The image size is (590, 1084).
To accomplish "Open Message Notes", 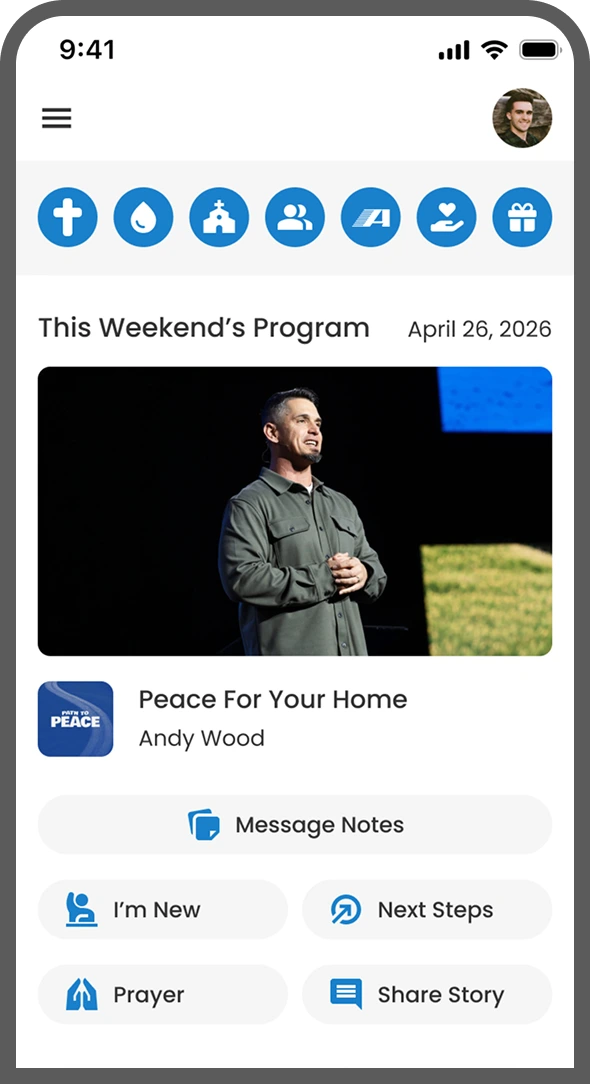I will pos(295,825).
